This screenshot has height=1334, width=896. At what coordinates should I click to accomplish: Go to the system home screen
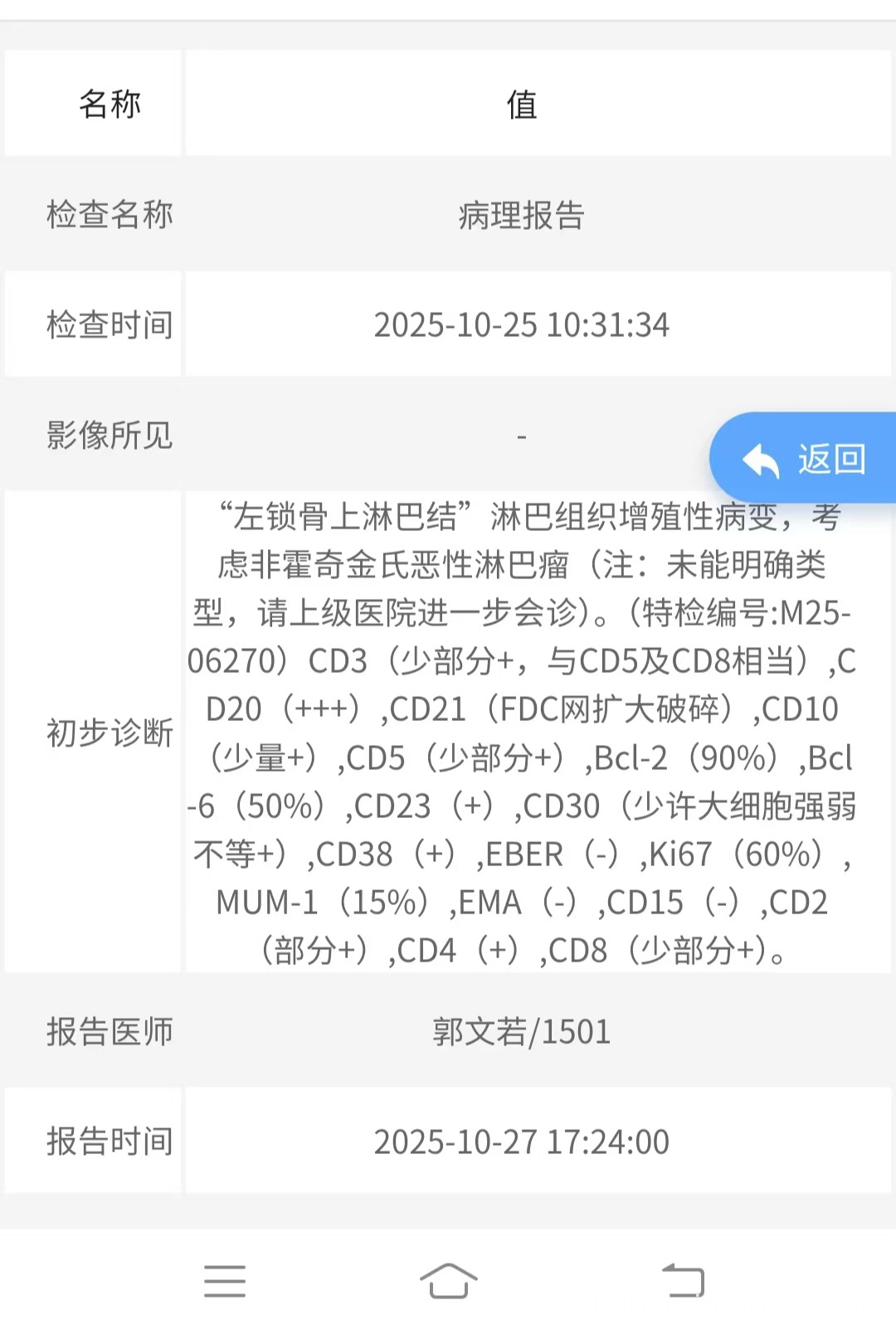pos(448,1281)
